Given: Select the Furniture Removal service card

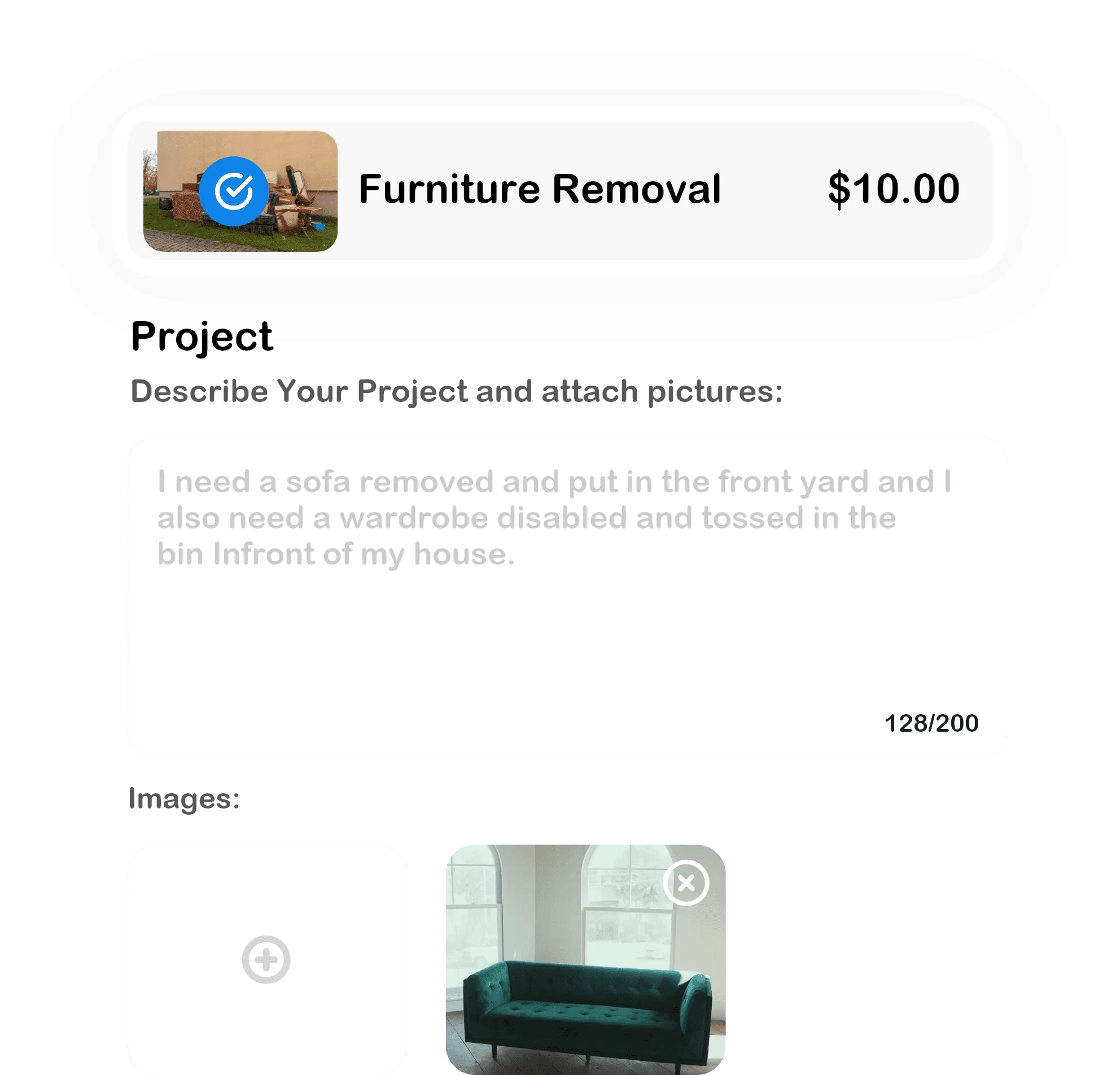Looking at the screenshot, I should [x=559, y=190].
